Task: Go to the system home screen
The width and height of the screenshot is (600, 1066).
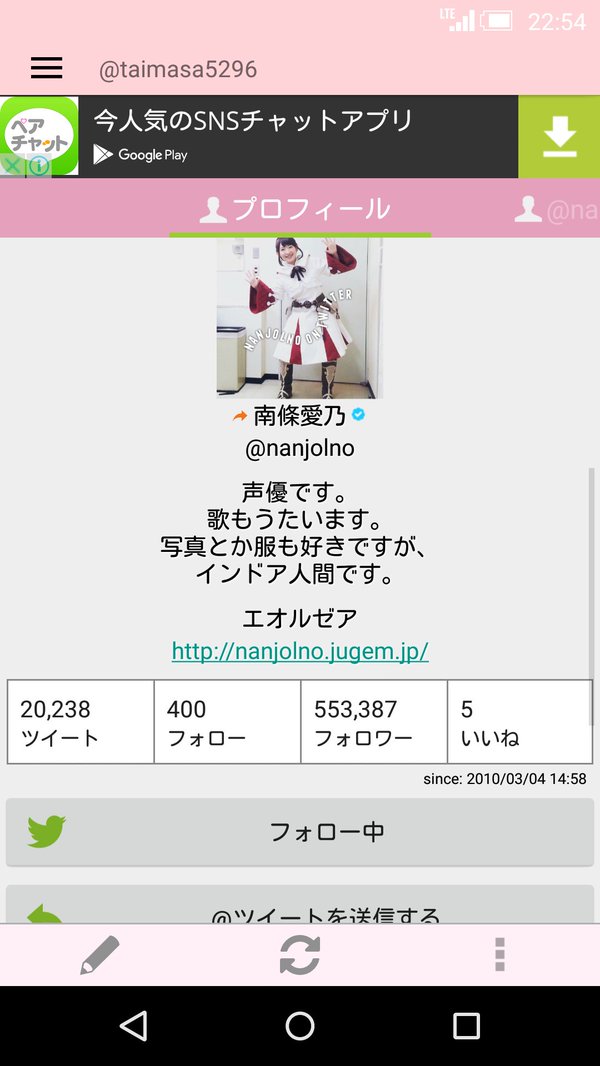Action: (x=300, y=1025)
